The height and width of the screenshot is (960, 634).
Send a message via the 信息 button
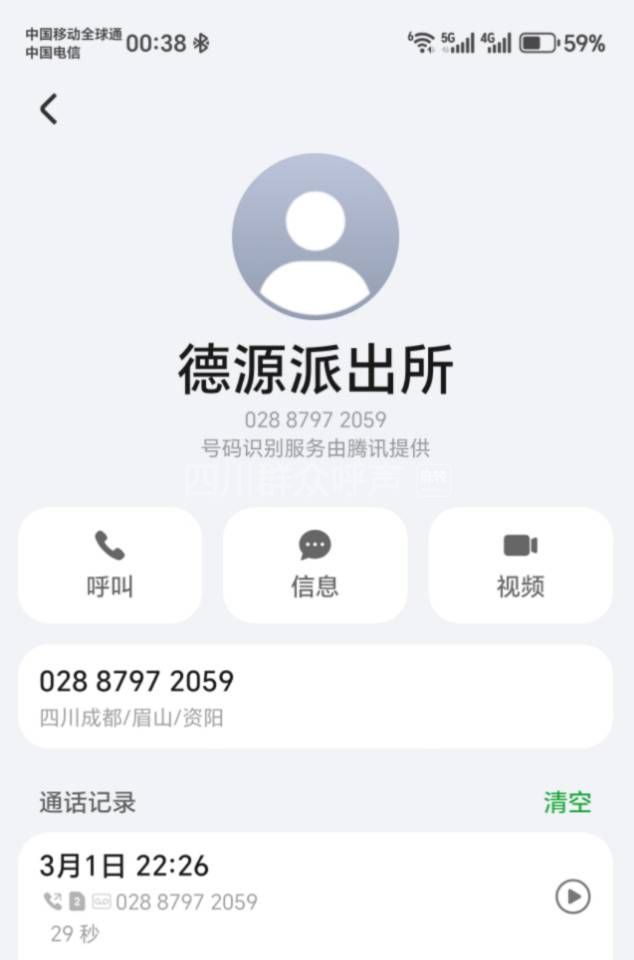point(315,564)
